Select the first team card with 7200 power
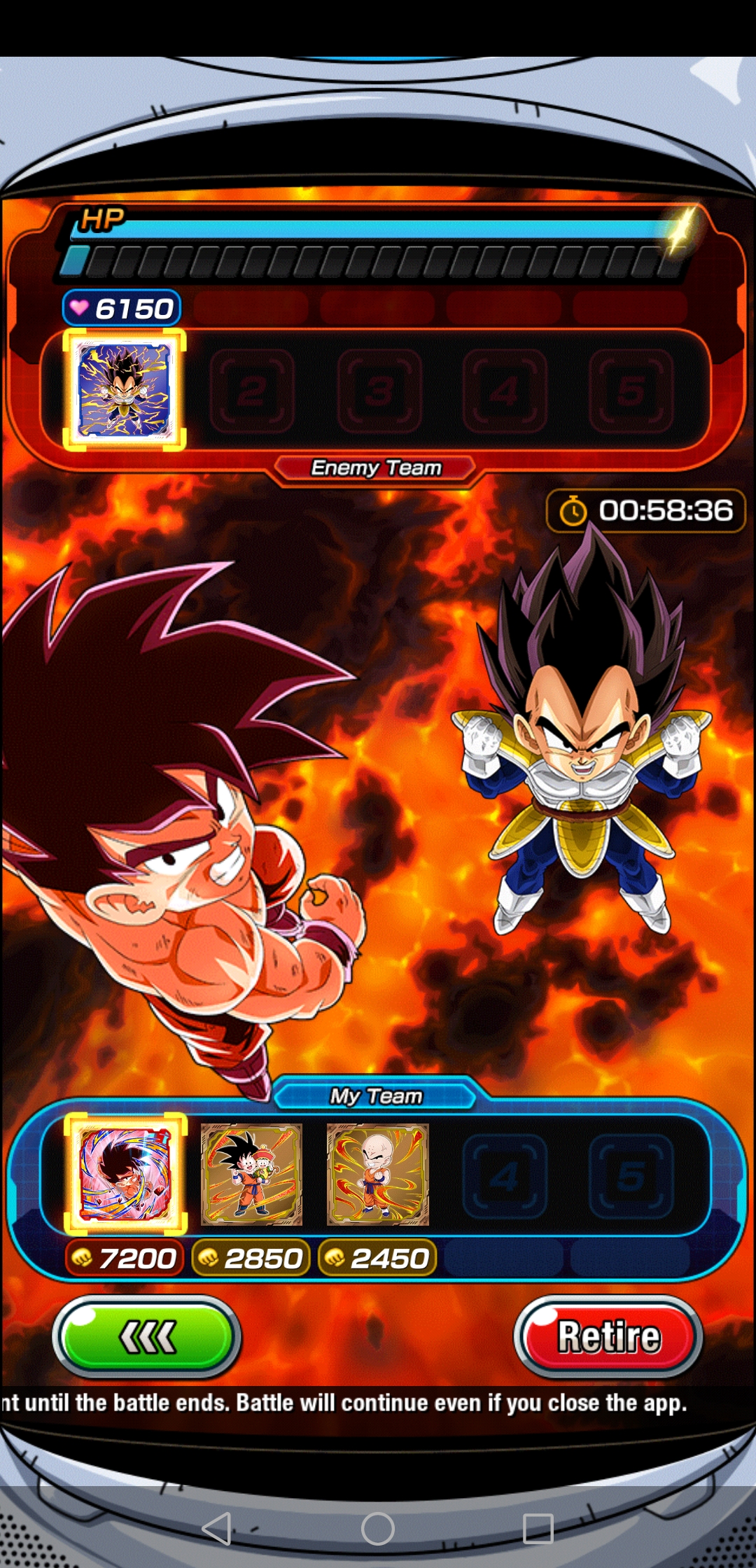The height and width of the screenshot is (1568, 756). (x=125, y=1173)
